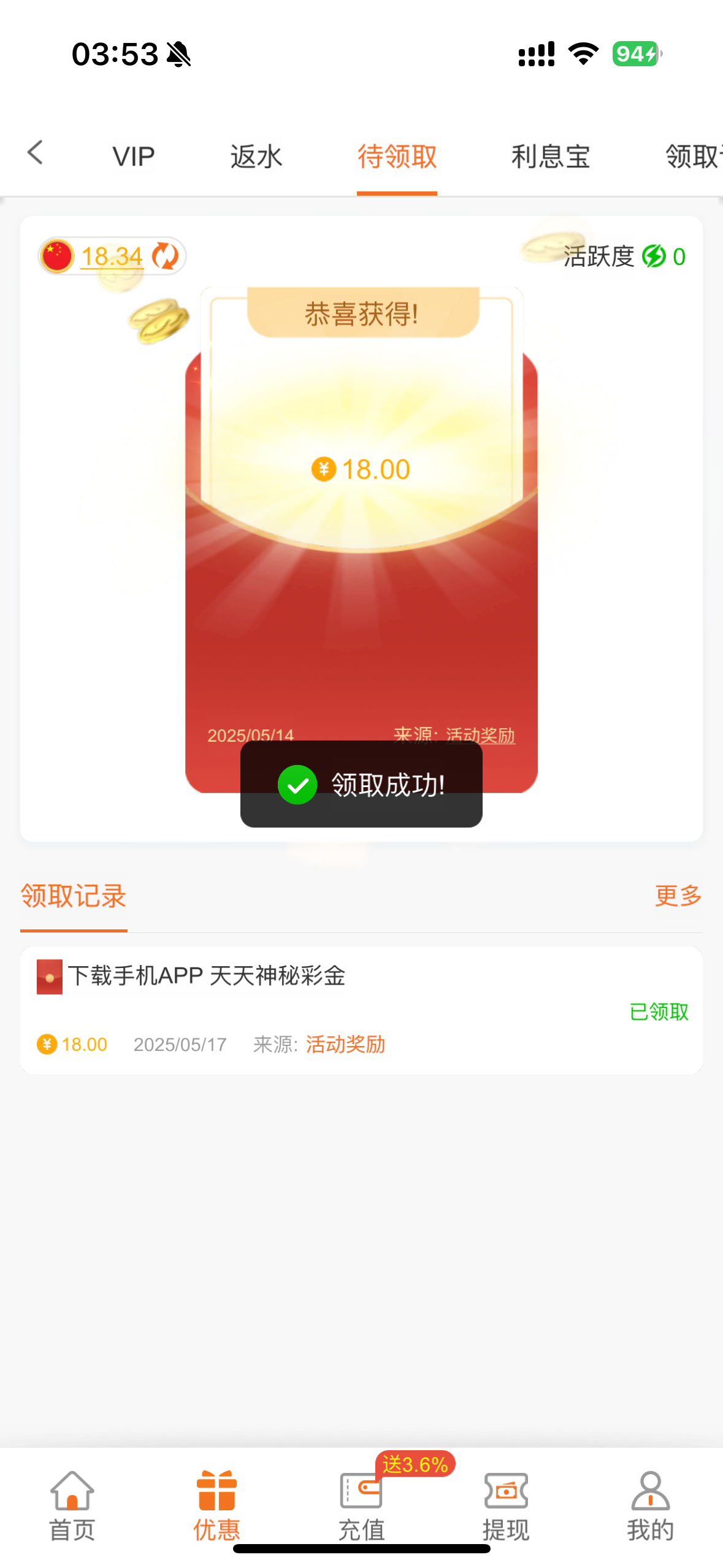
Task: Open the 充值 recharge tab
Action: pyautogui.click(x=361, y=1505)
